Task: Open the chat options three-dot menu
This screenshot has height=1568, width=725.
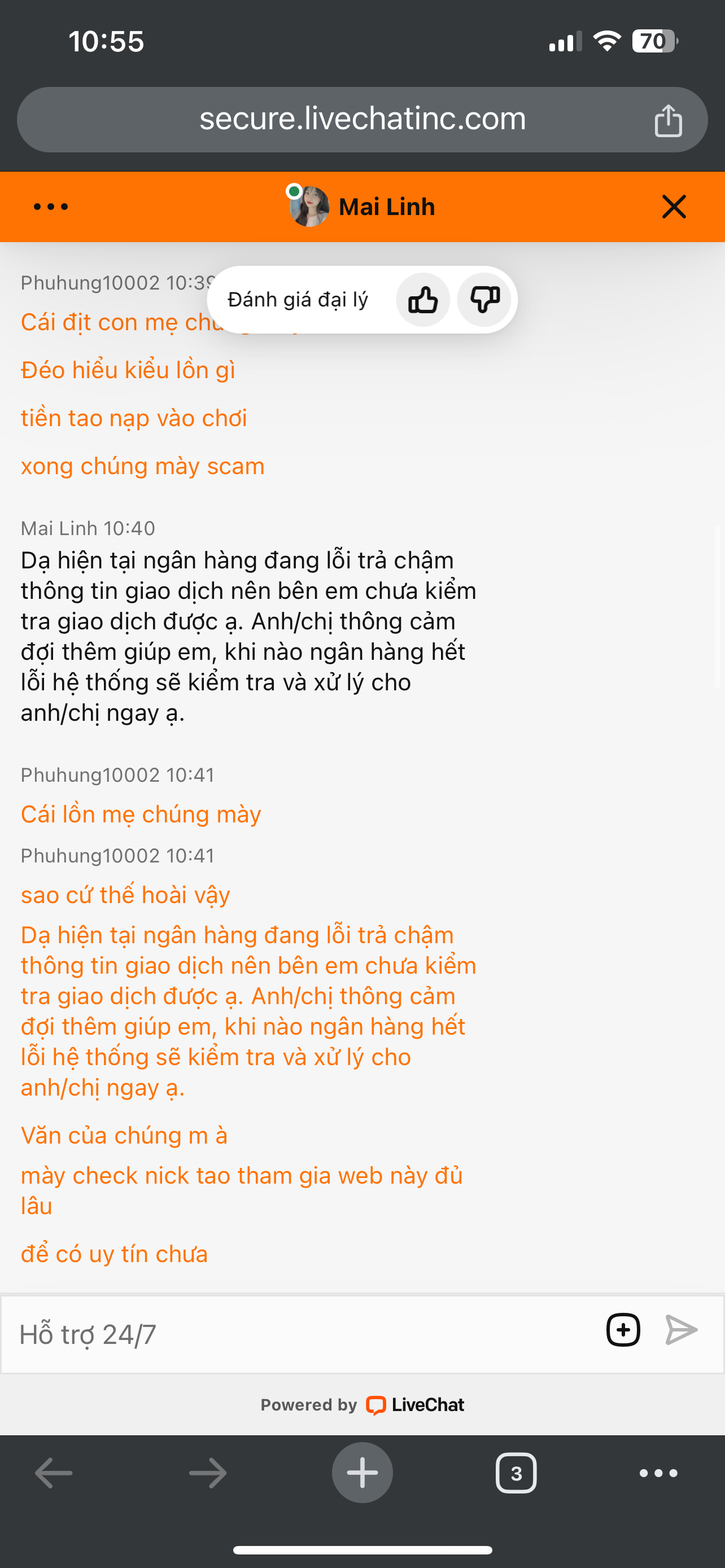Action: point(51,207)
